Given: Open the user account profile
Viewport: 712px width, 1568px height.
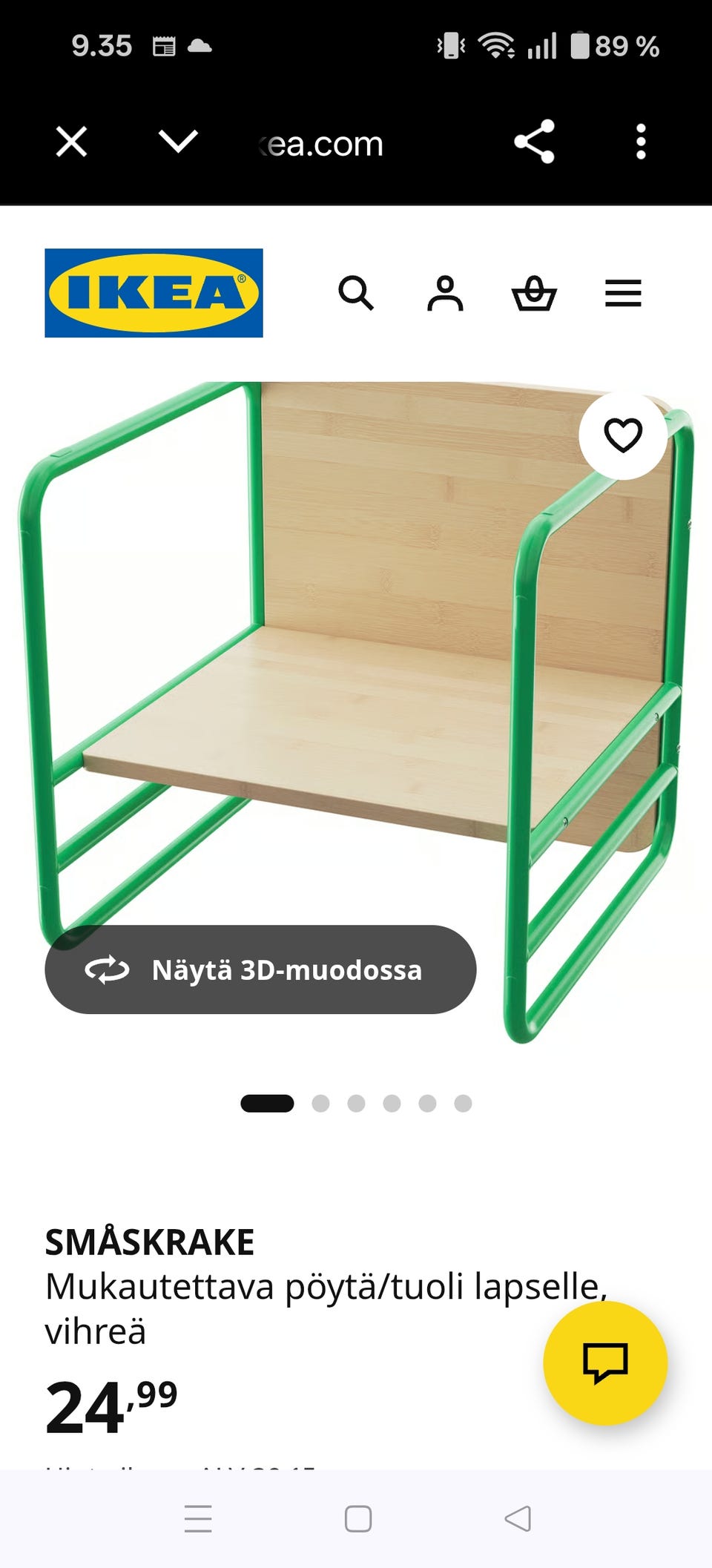Looking at the screenshot, I should 445,294.
